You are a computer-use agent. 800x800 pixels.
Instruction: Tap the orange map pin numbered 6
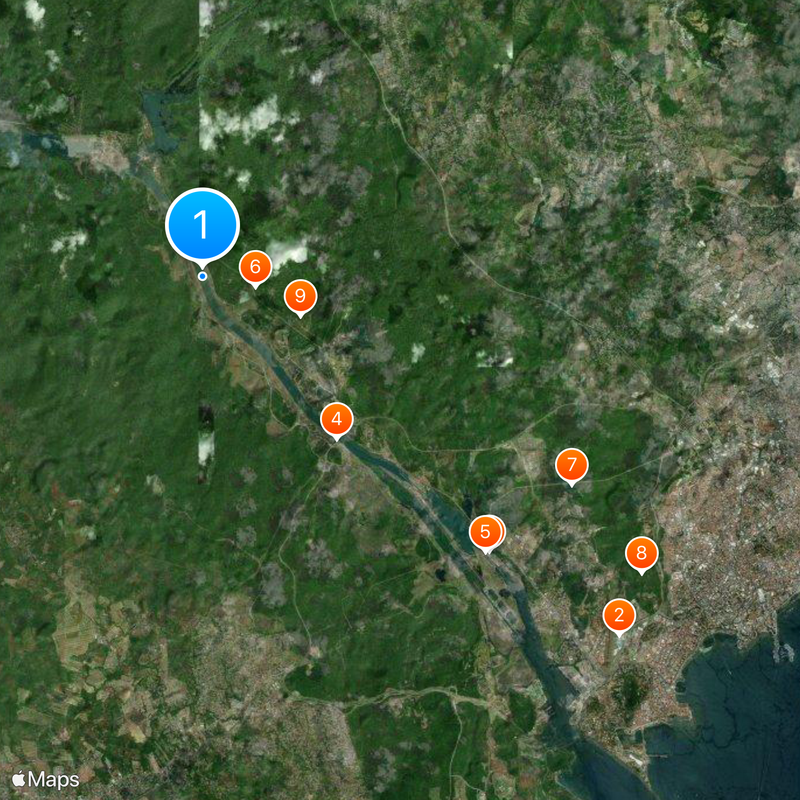tap(255, 267)
